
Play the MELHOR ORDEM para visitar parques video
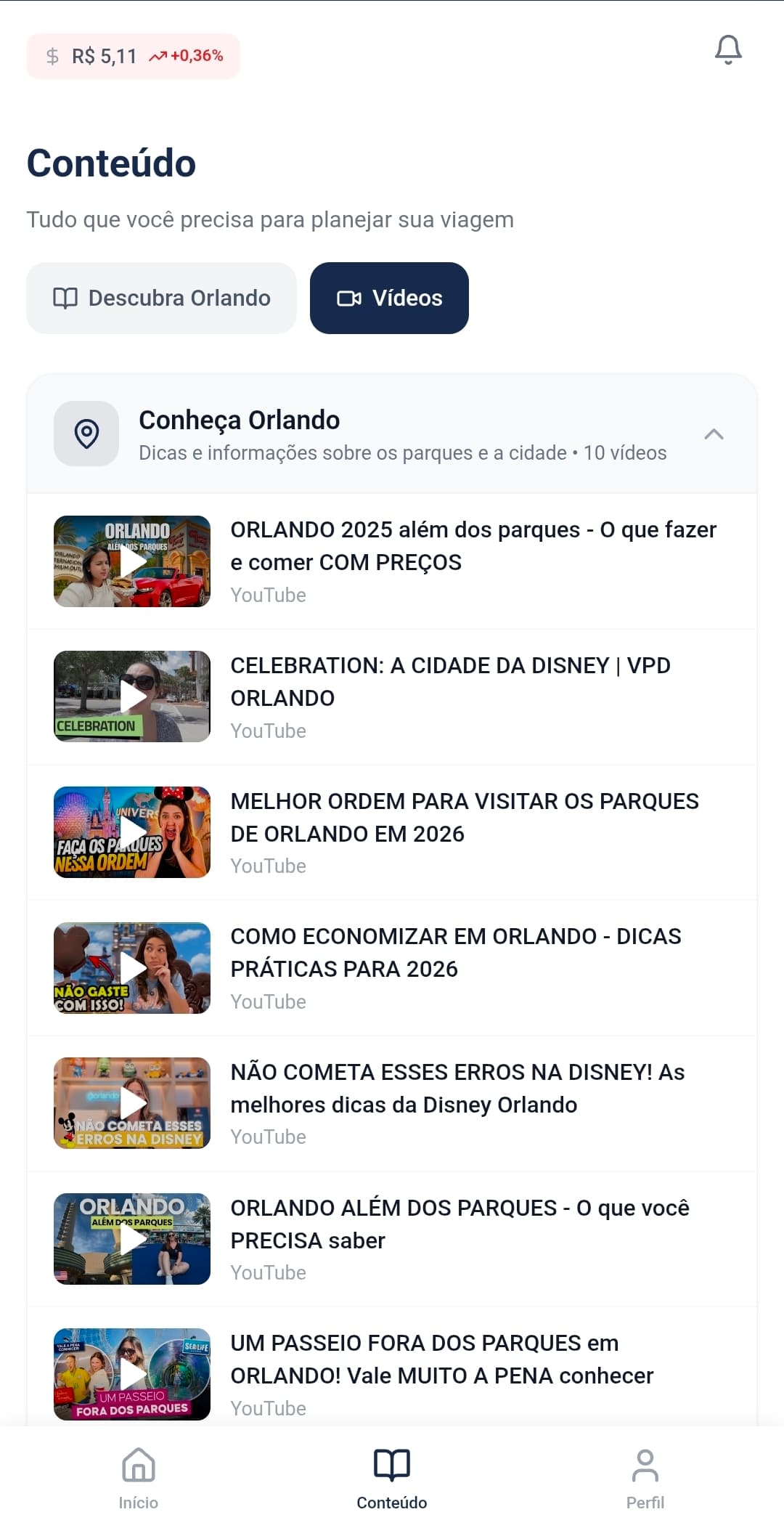tap(131, 832)
